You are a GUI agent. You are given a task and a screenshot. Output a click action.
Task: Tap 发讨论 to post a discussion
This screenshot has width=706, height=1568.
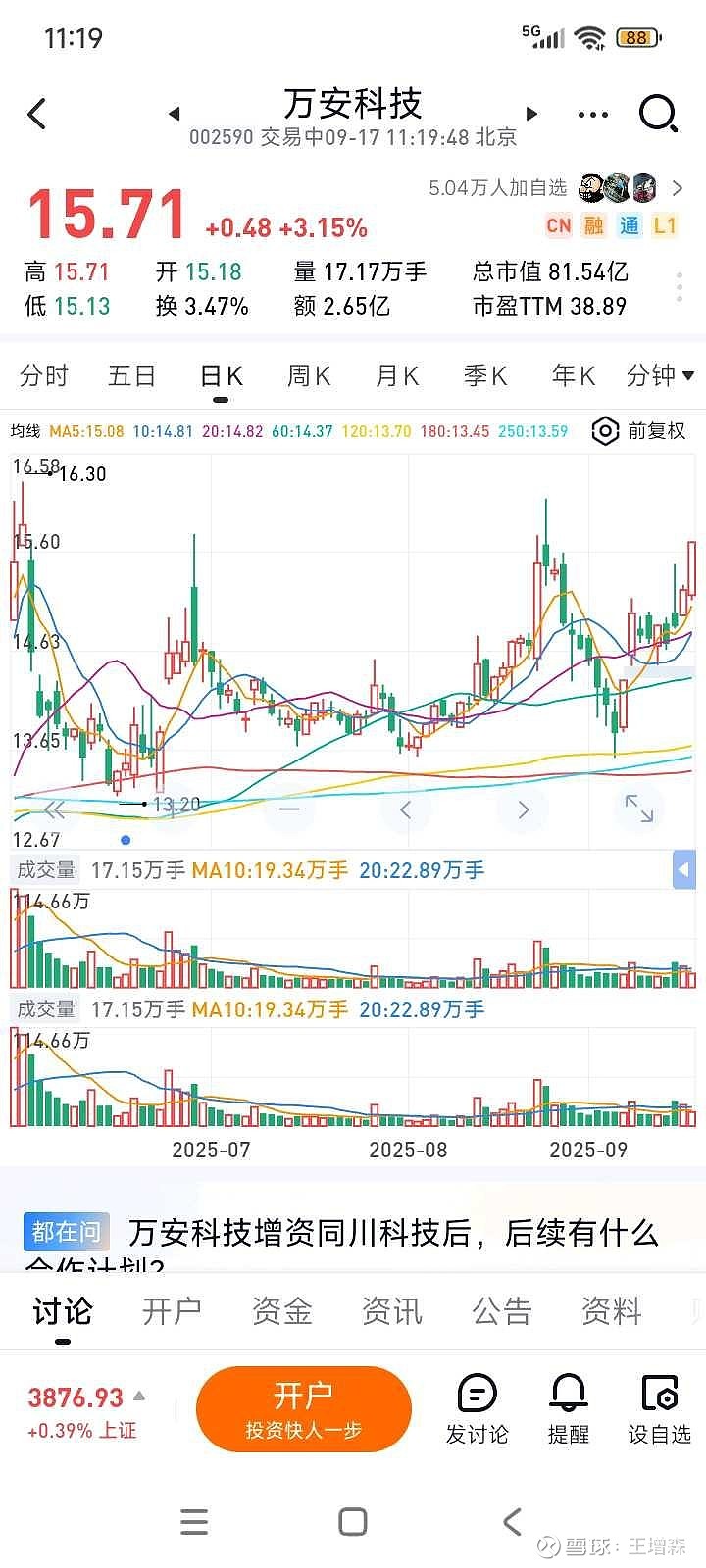(x=478, y=1409)
